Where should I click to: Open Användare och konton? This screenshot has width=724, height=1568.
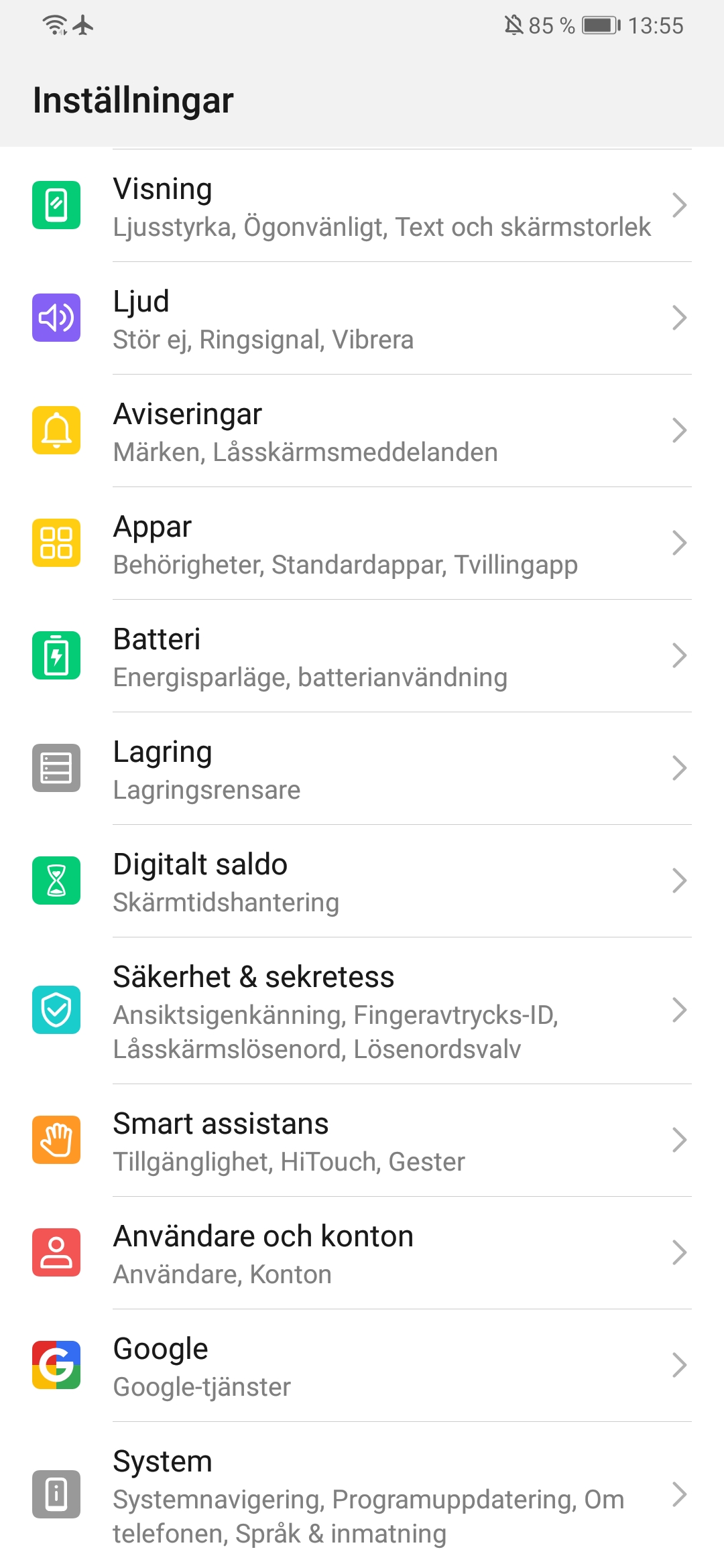362,1253
